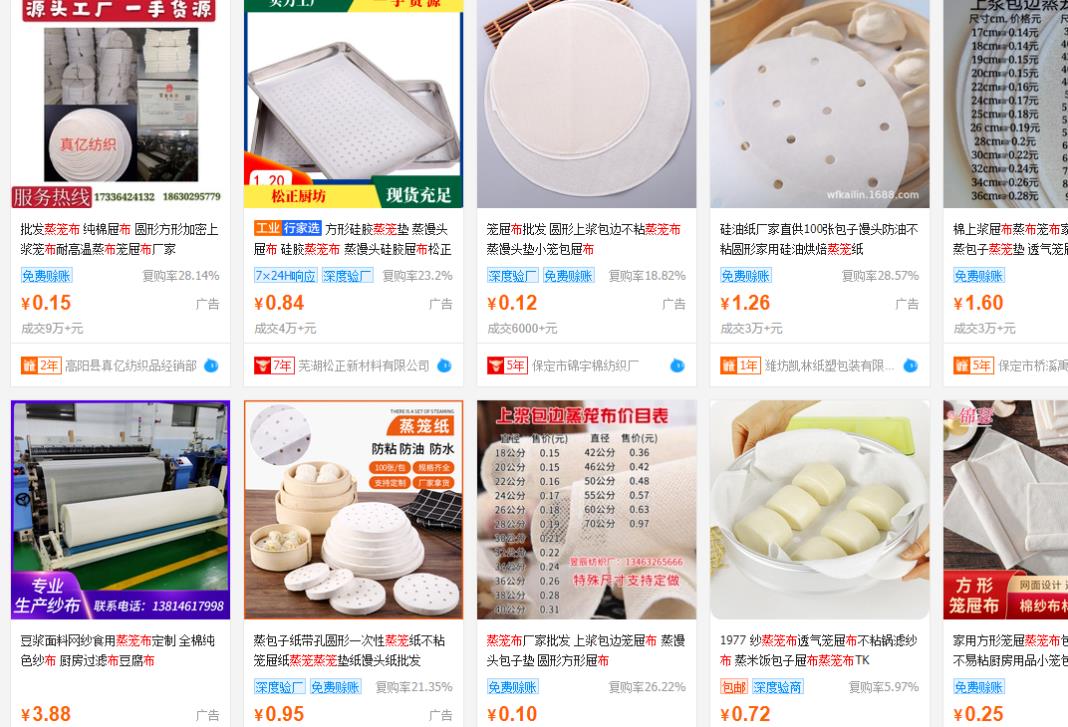Open the 蒸笼纸 防粘防油防水 product image
1068x727 pixels.
click(353, 509)
